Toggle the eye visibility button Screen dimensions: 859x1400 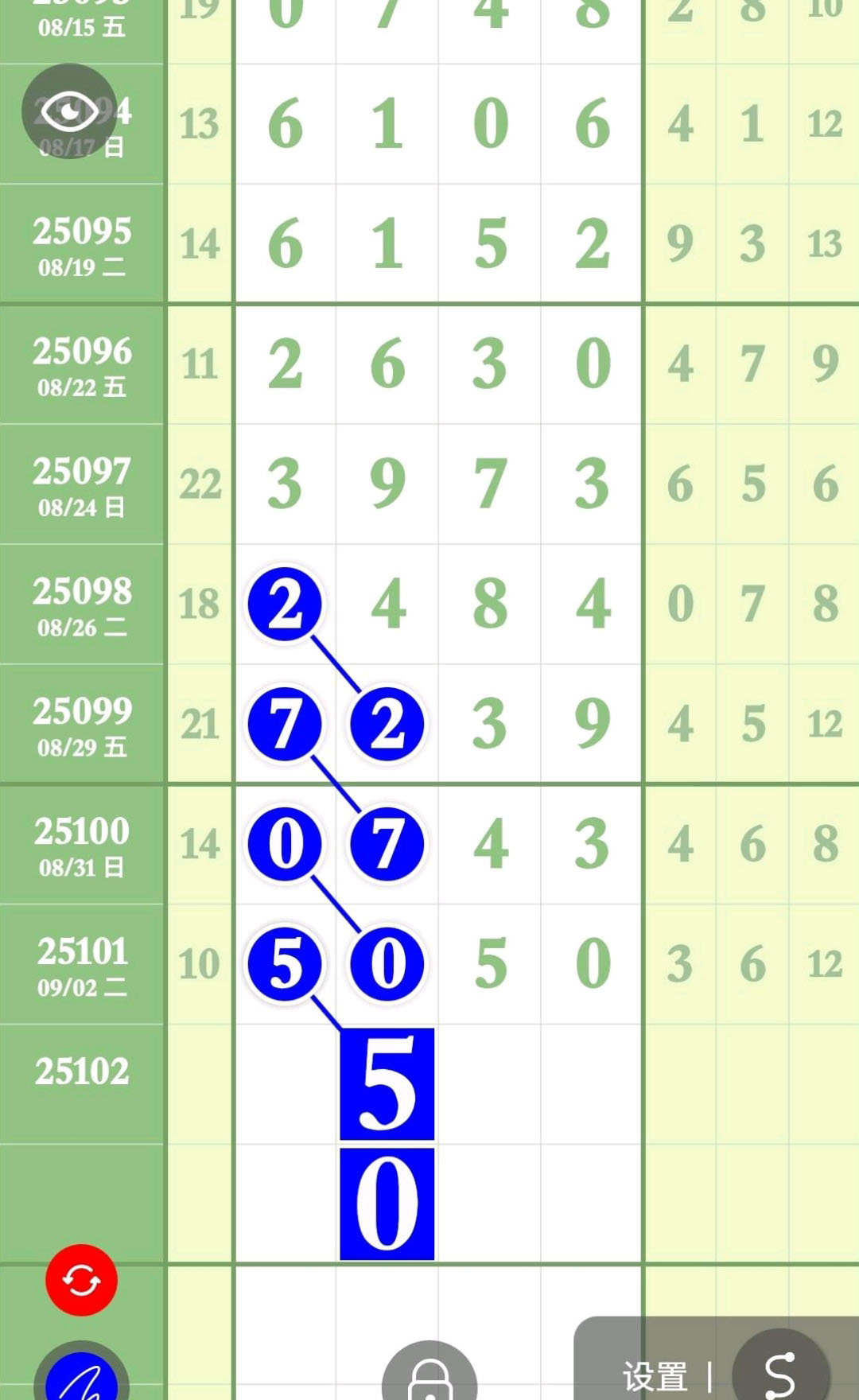[69, 111]
